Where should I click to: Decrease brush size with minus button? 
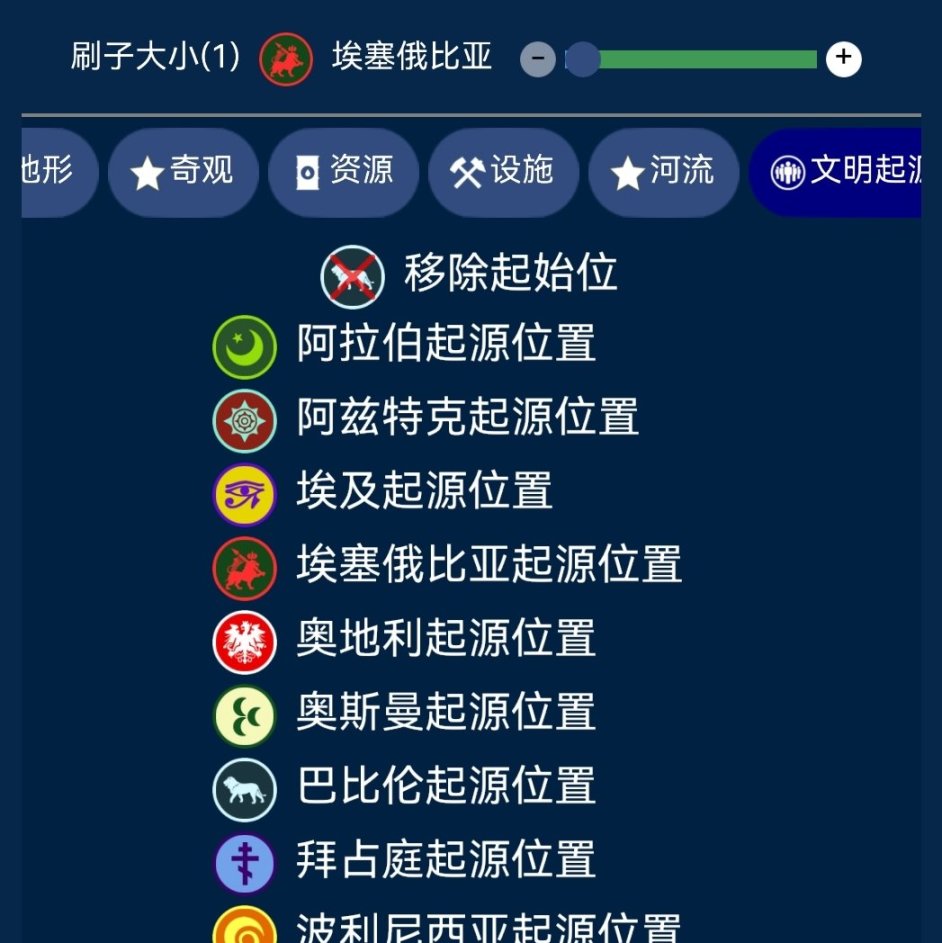click(x=537, y=59)
